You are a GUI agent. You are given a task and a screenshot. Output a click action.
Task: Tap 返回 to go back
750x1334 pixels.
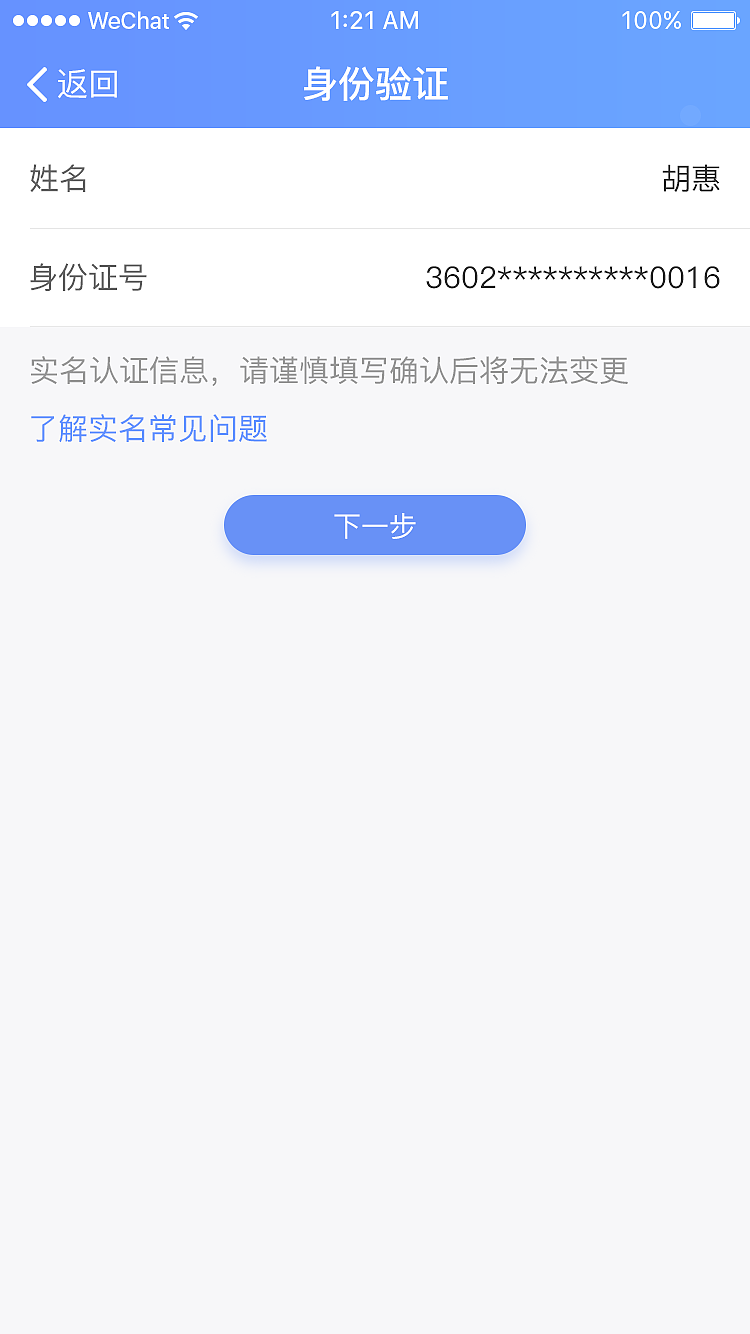[84, 85]
